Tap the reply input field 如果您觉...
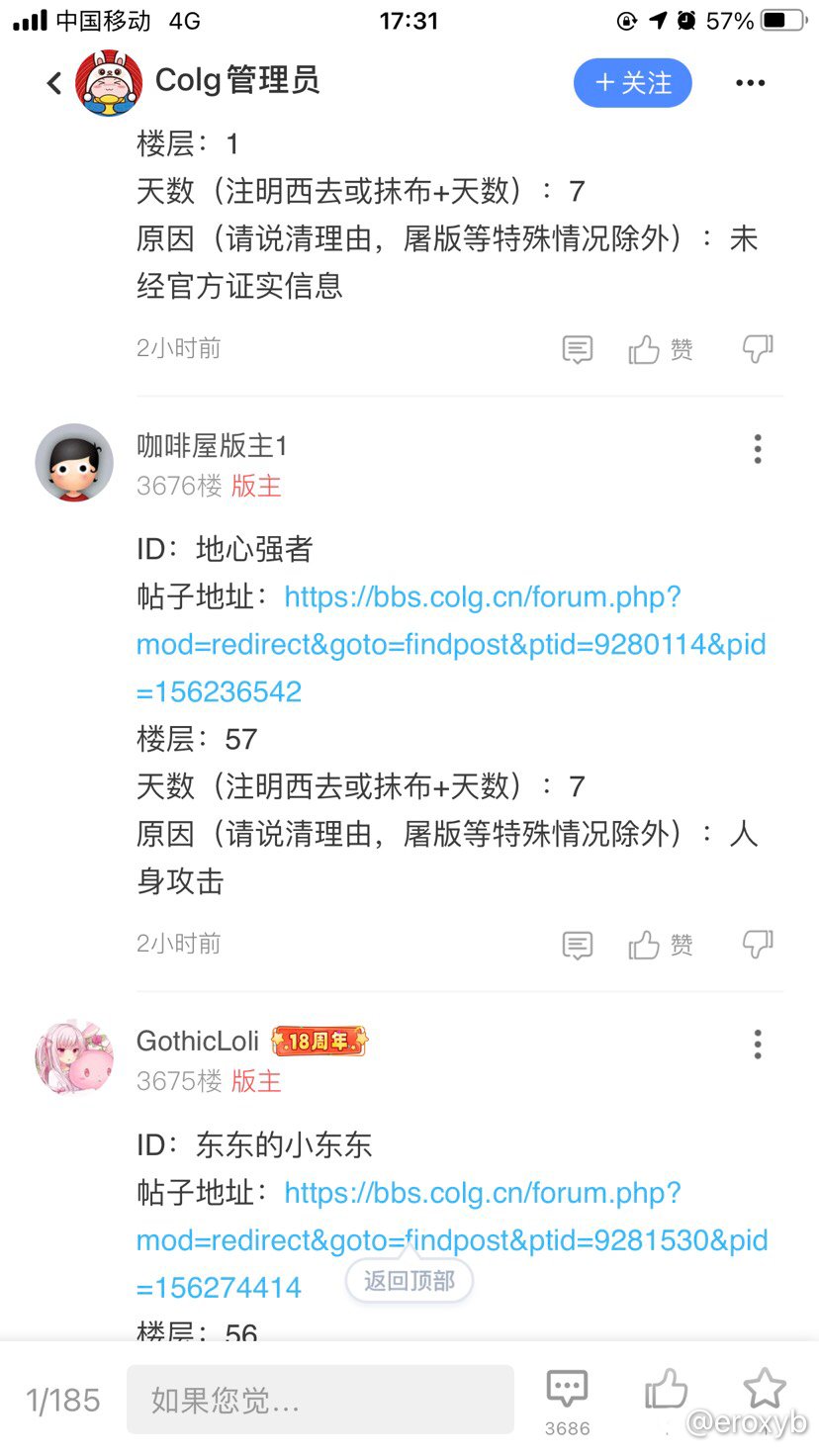Screen dimensions: 819x1456 (x=320, y=1400)
